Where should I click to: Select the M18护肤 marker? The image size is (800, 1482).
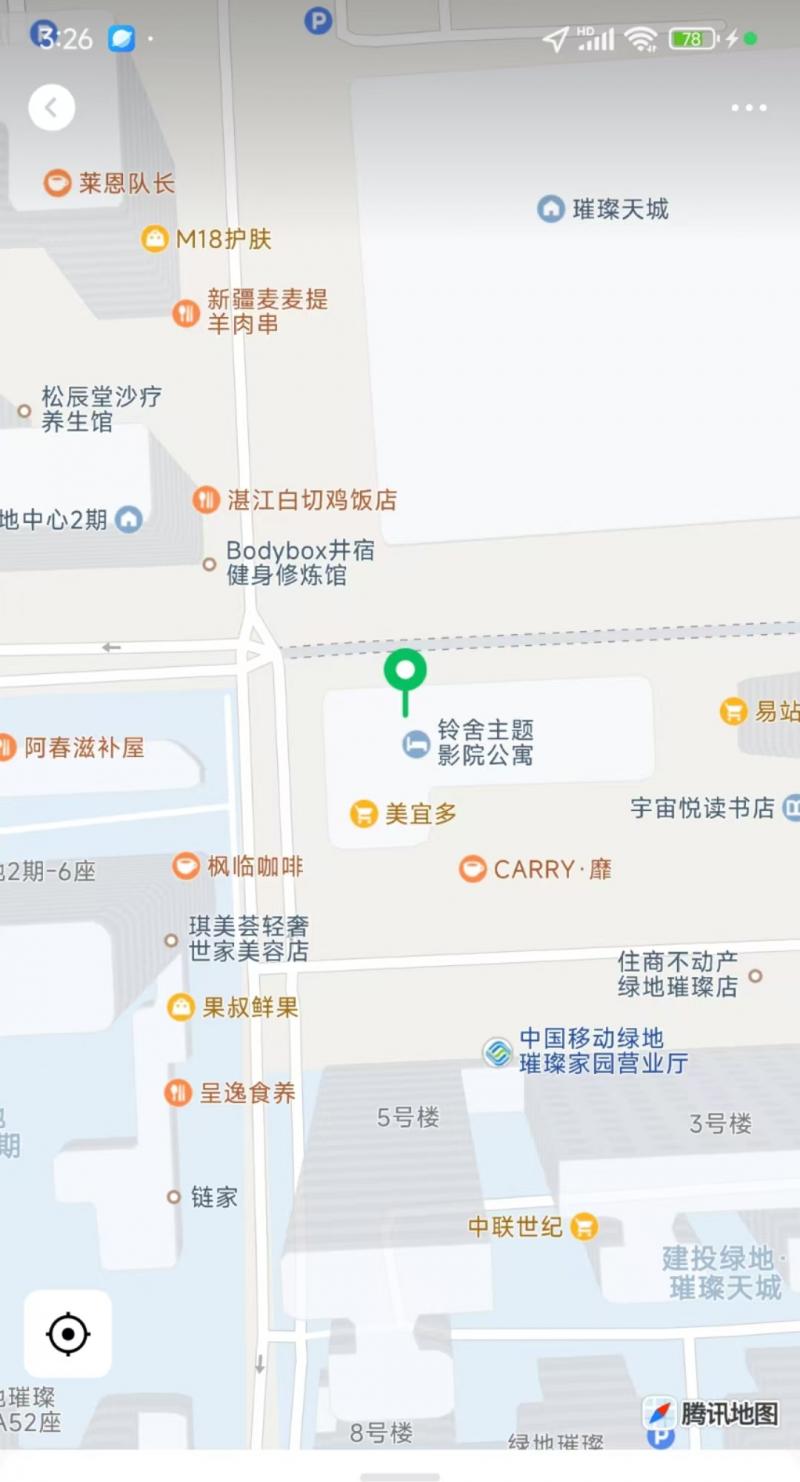154,239
